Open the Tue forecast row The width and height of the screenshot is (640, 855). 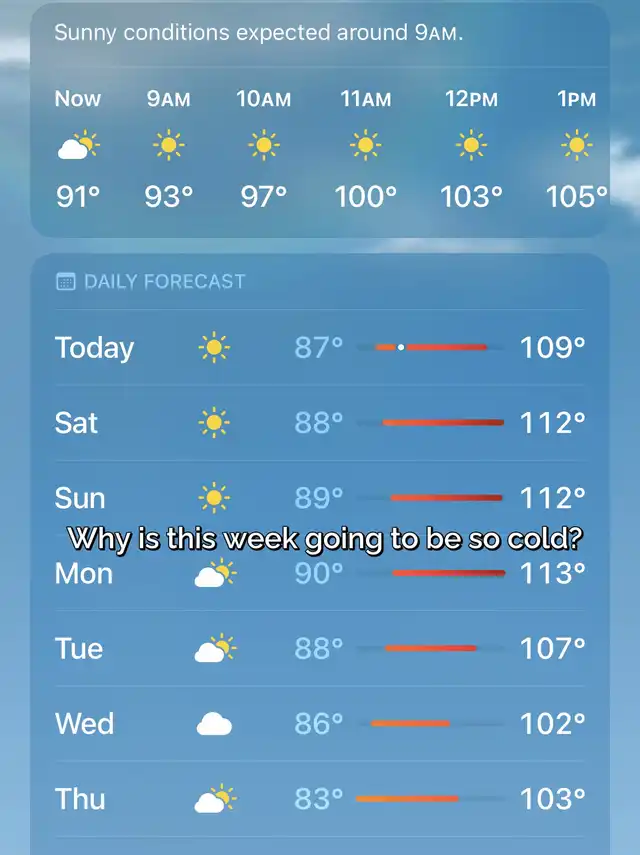(319, 648)
